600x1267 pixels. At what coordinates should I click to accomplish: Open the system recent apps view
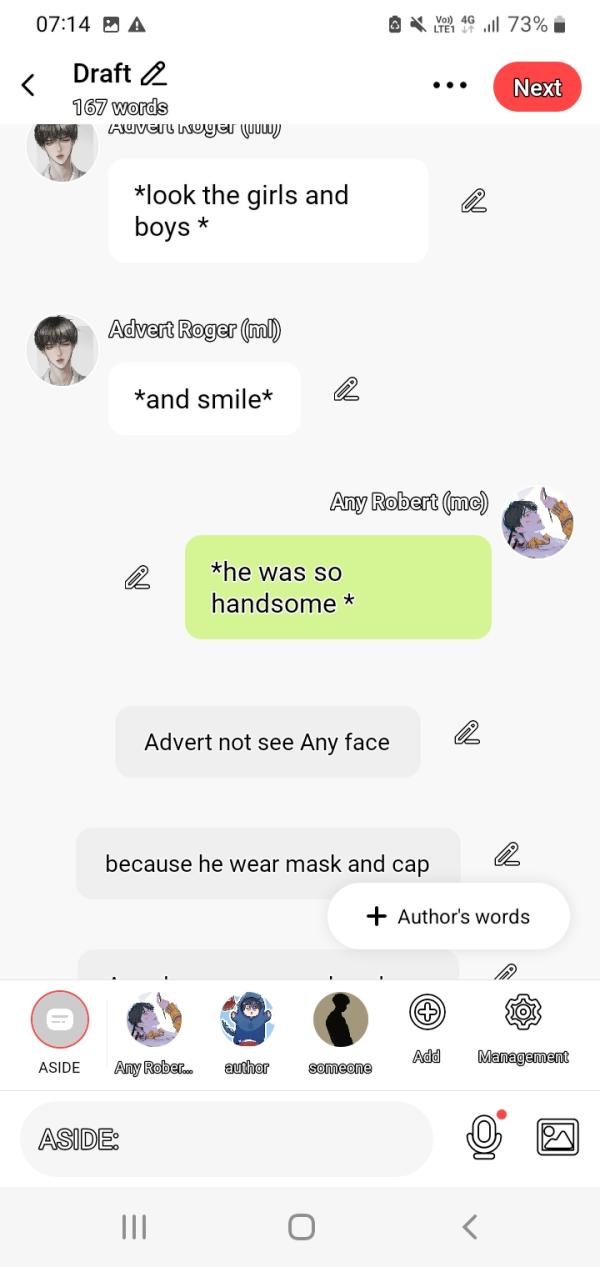tap(133, 1227)
